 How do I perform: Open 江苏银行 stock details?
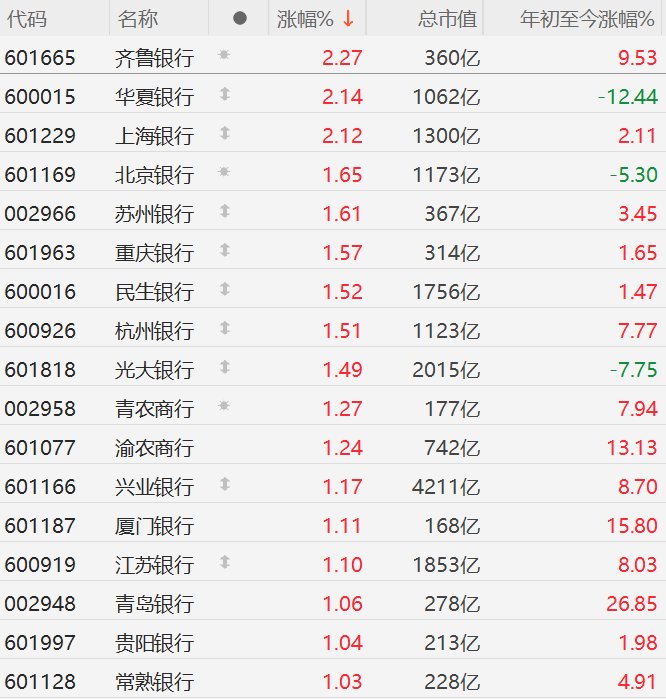(x=154, y=565)
